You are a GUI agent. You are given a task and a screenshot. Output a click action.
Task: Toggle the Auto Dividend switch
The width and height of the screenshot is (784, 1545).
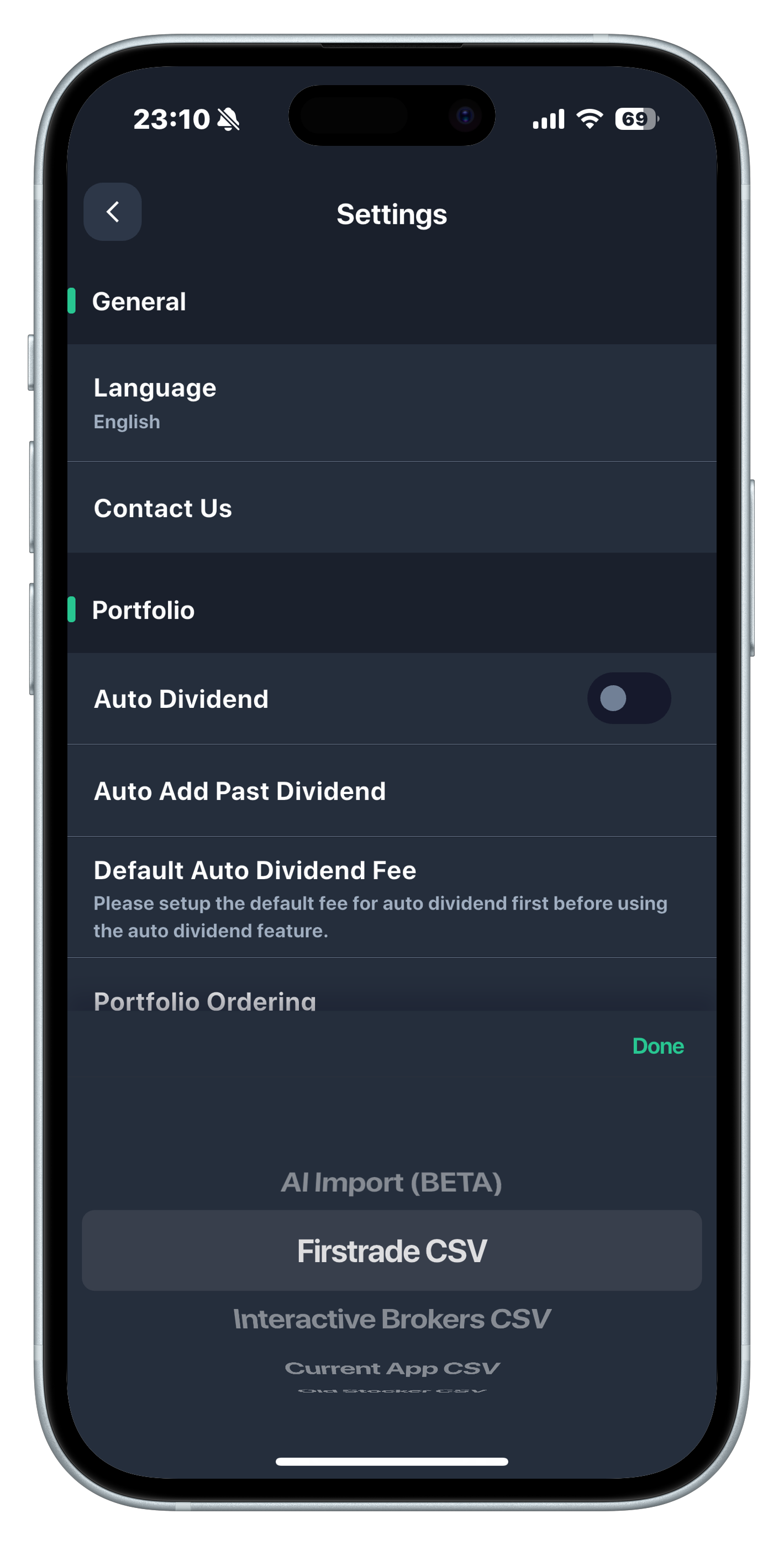628,698
